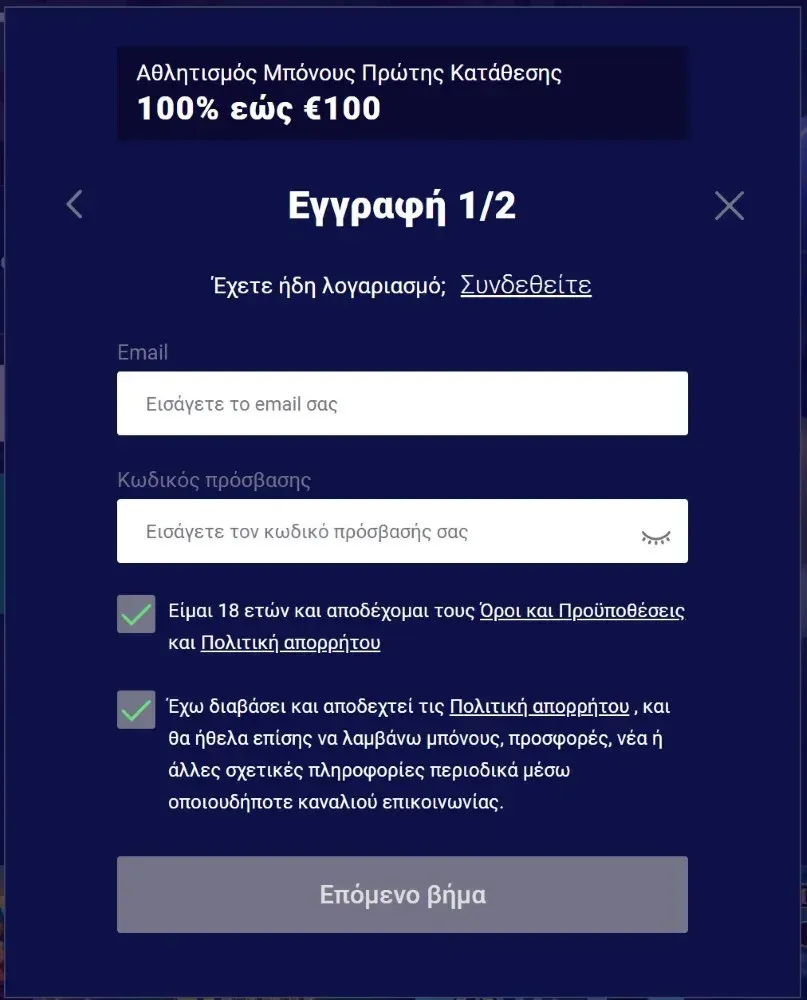Go back with the left arrow
This screenshot has width=807, height=1000.
pyautogui.click(x=74, y=205)
